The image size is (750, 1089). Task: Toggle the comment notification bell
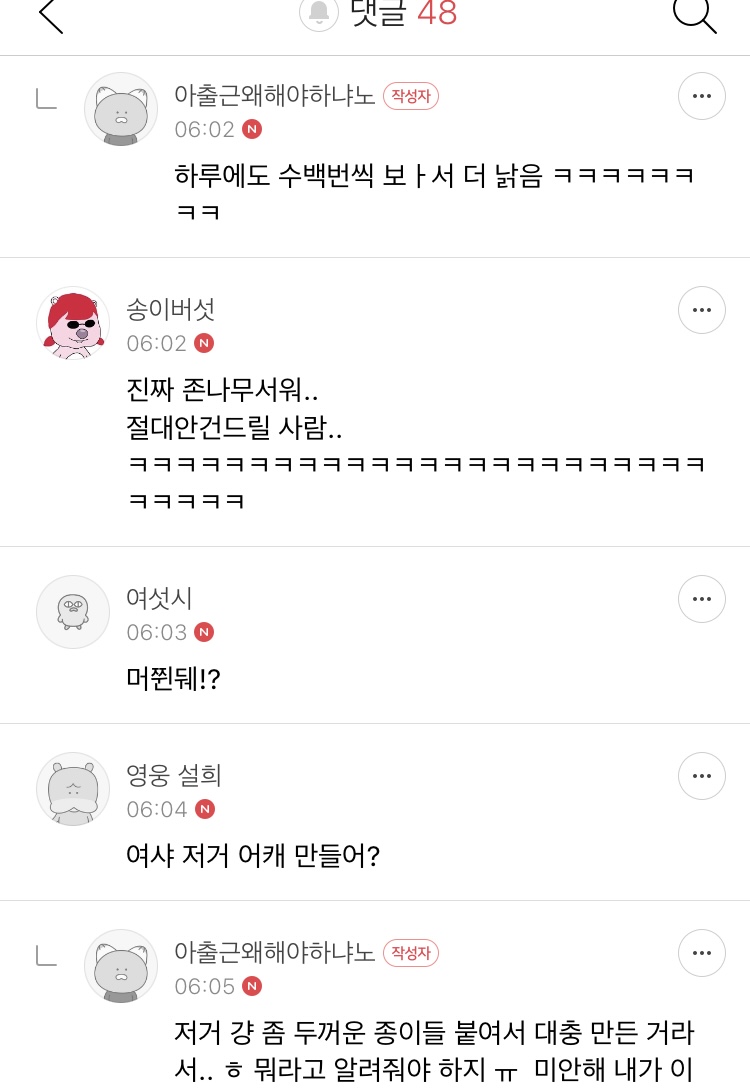coord(319,13)
